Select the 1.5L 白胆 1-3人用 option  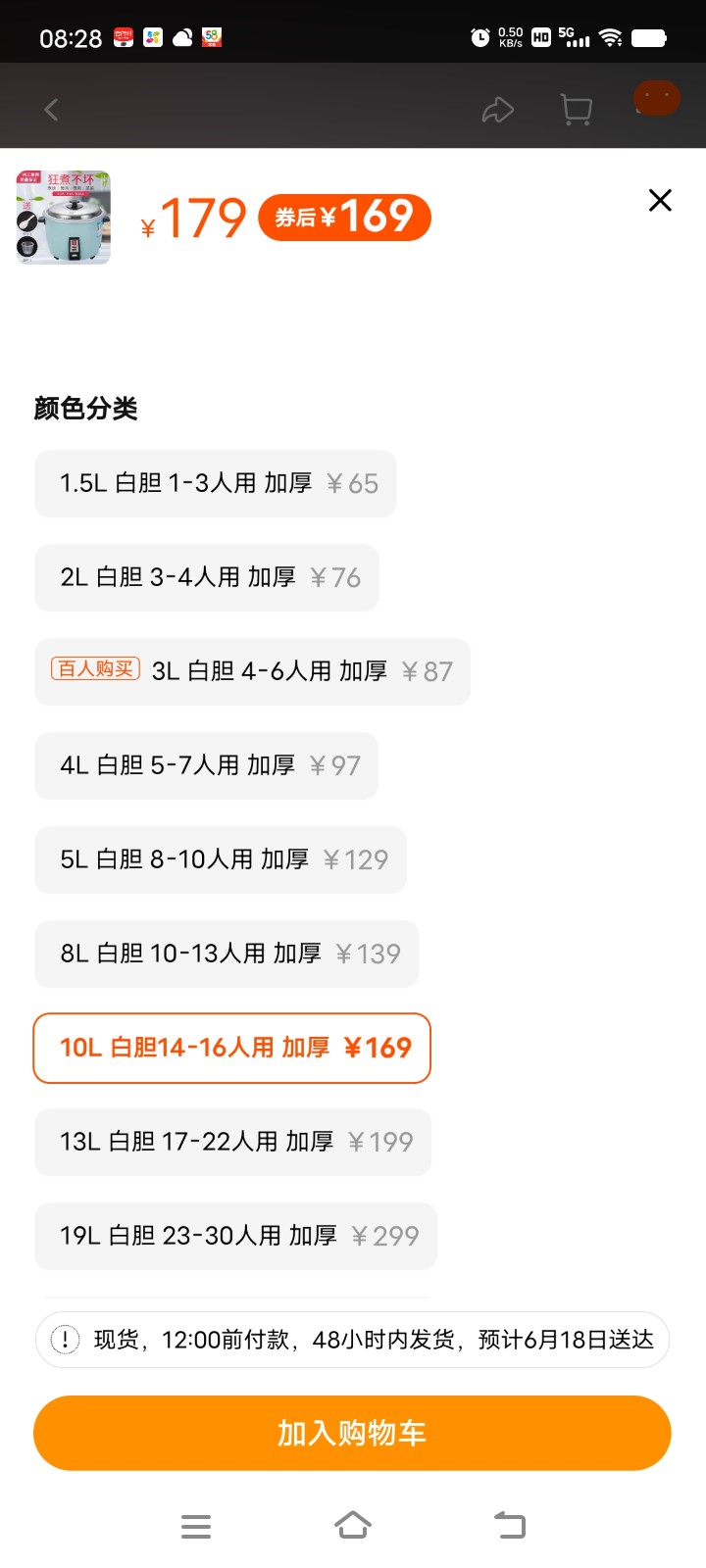216,483
